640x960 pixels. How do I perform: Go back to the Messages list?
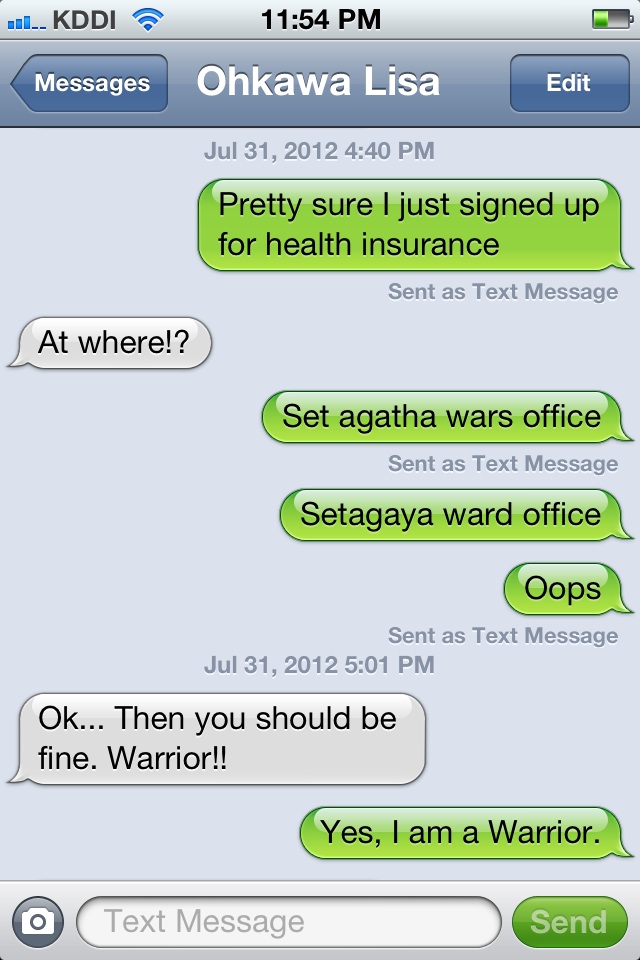89,83
